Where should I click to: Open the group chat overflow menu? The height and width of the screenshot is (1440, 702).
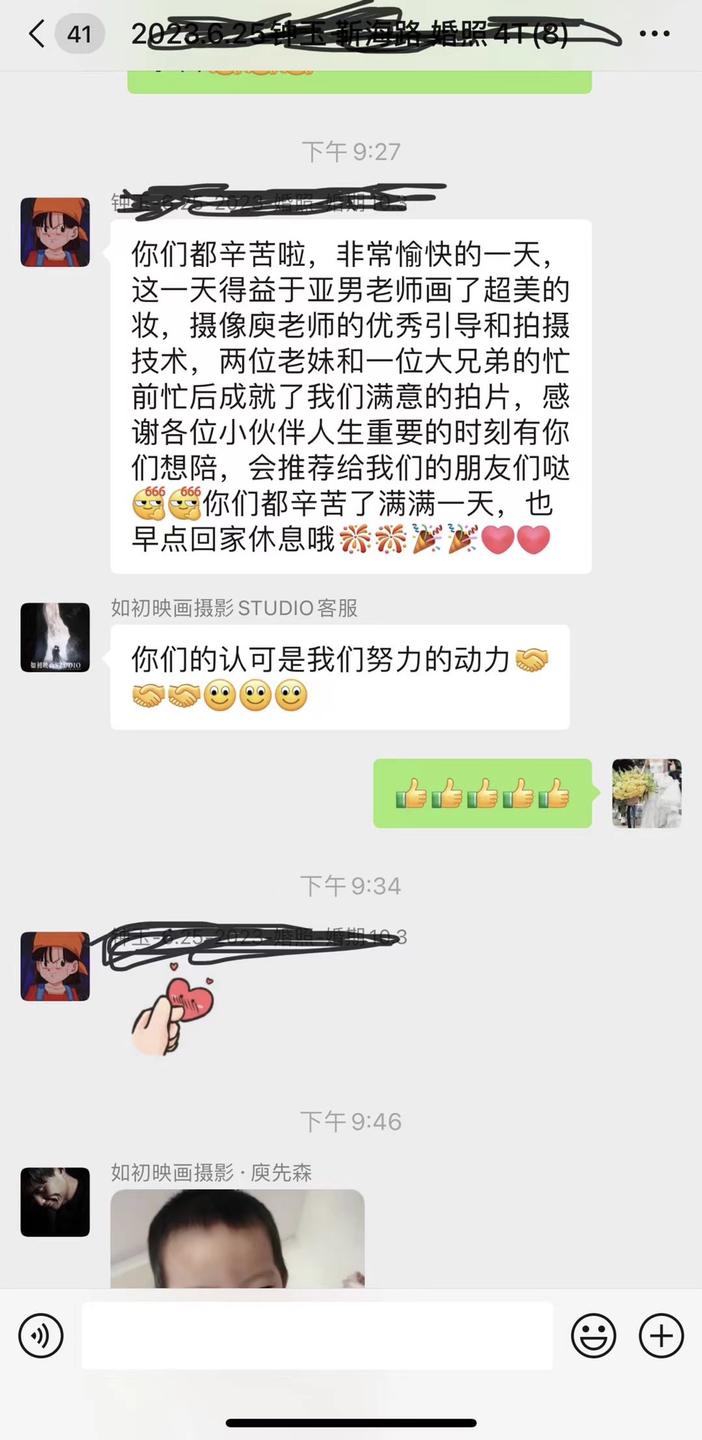[x=654, y=35]
